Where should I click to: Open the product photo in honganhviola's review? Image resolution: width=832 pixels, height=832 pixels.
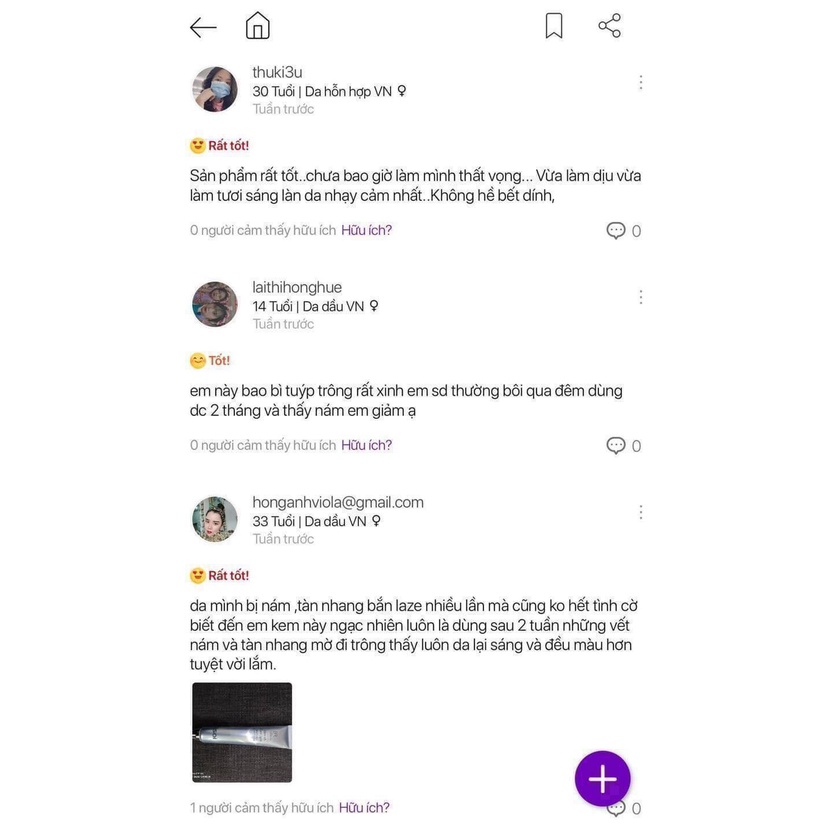(242, 732)
